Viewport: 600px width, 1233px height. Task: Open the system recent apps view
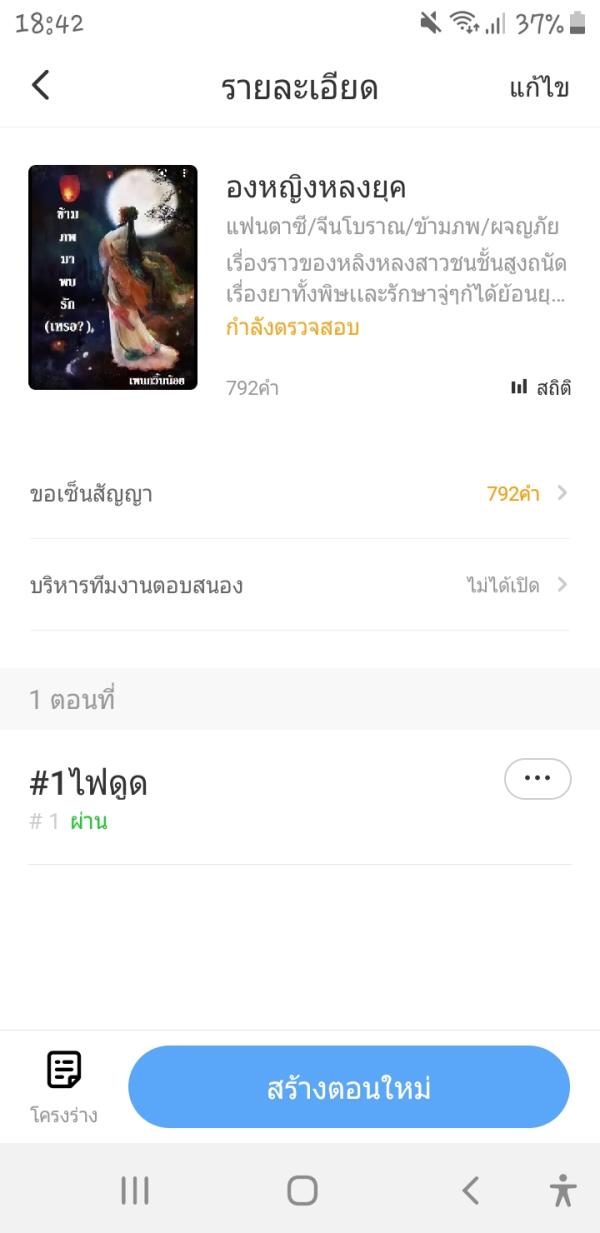pos(135,1190)
